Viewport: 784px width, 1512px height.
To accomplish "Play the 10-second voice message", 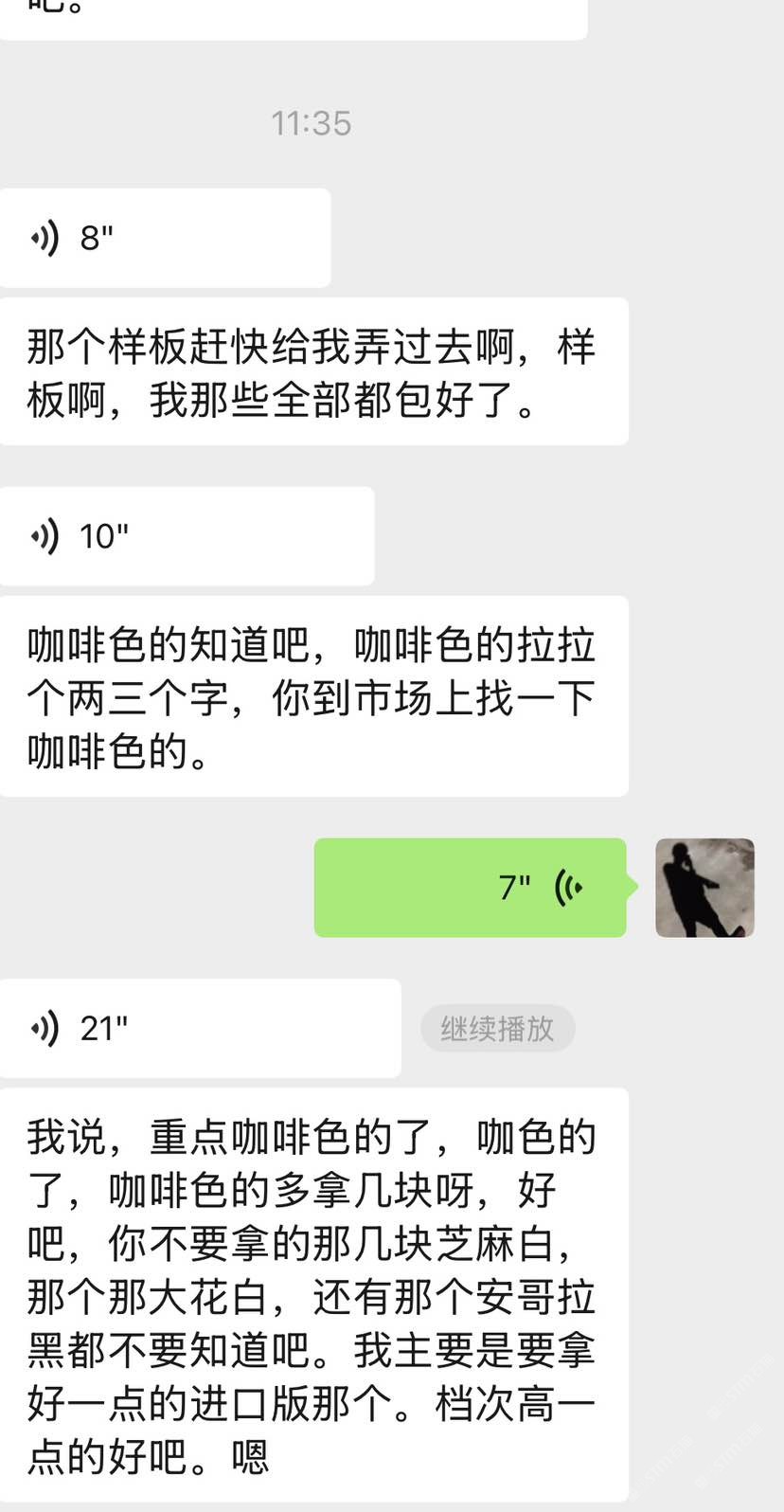I will coord(187,536).
